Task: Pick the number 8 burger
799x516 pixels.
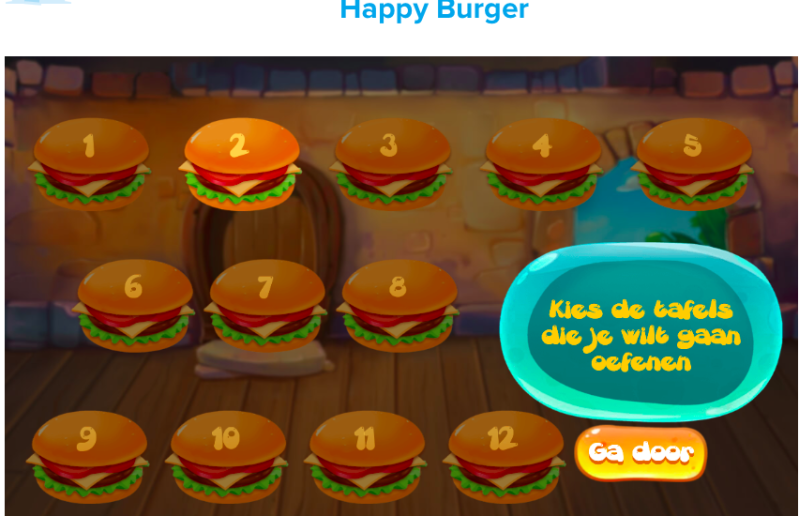Action: pyautogui.click(x=398, y=304)
